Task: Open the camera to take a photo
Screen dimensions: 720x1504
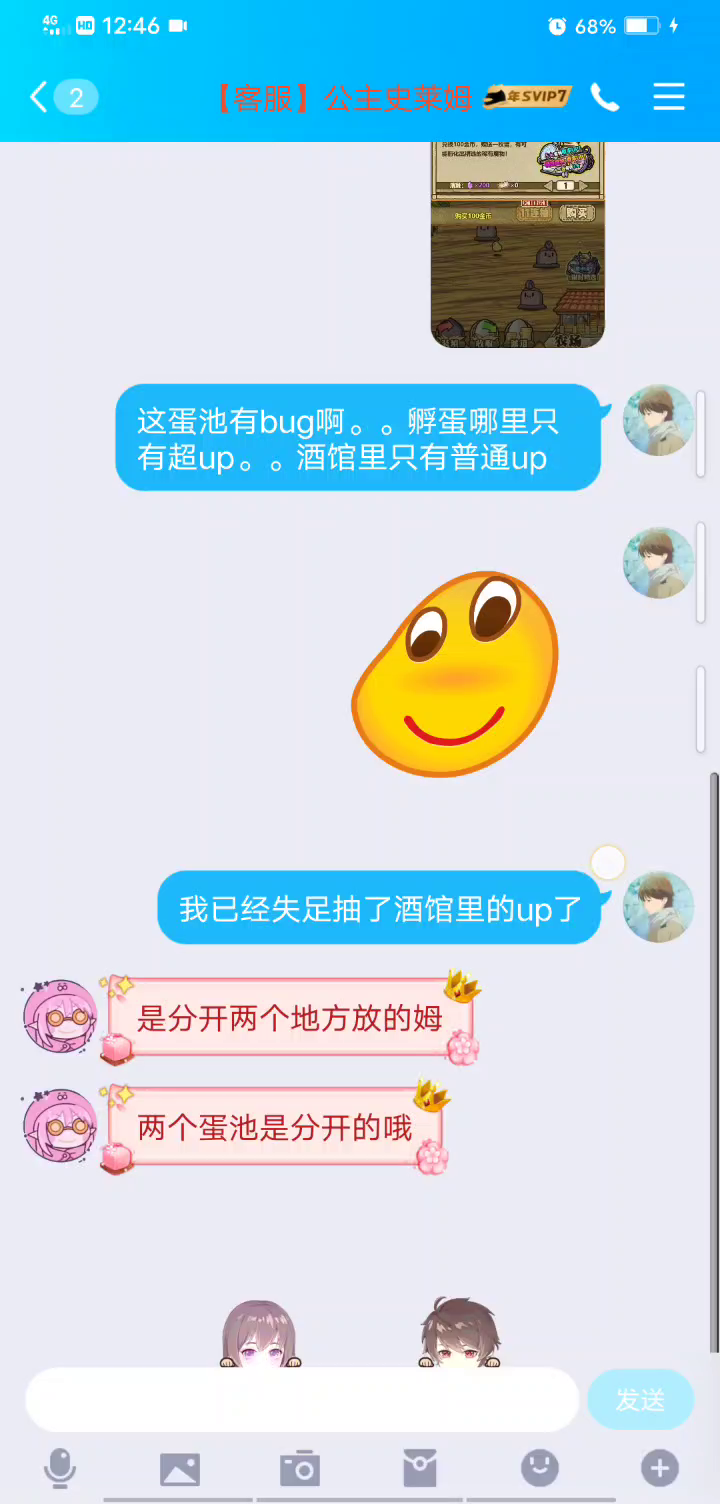Action: pyautogui.click(x=300, y=1468)
